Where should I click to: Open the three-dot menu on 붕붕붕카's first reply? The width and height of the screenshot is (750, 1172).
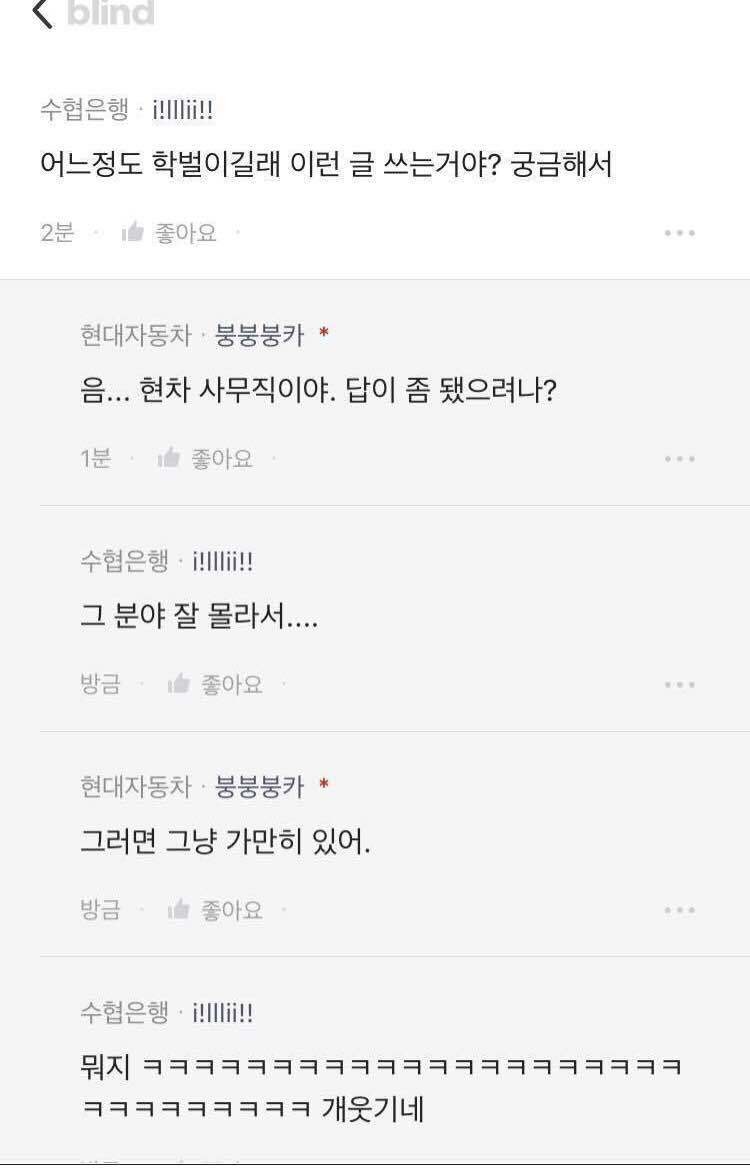click(x=681, y=458)
